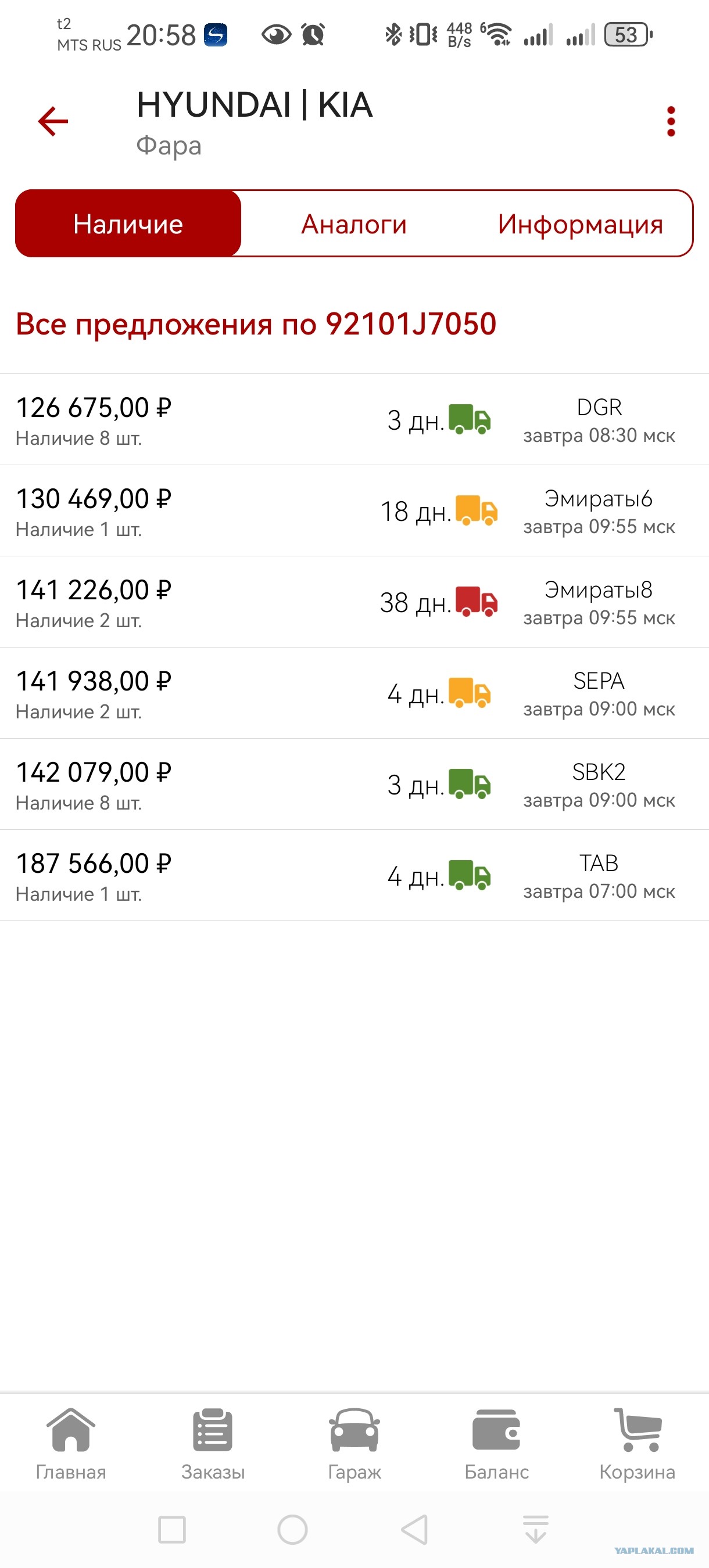The height and width of the screenshot is (1568, 709).
Task: Select the Наличие tab
Action: click(x=128, y=224)
